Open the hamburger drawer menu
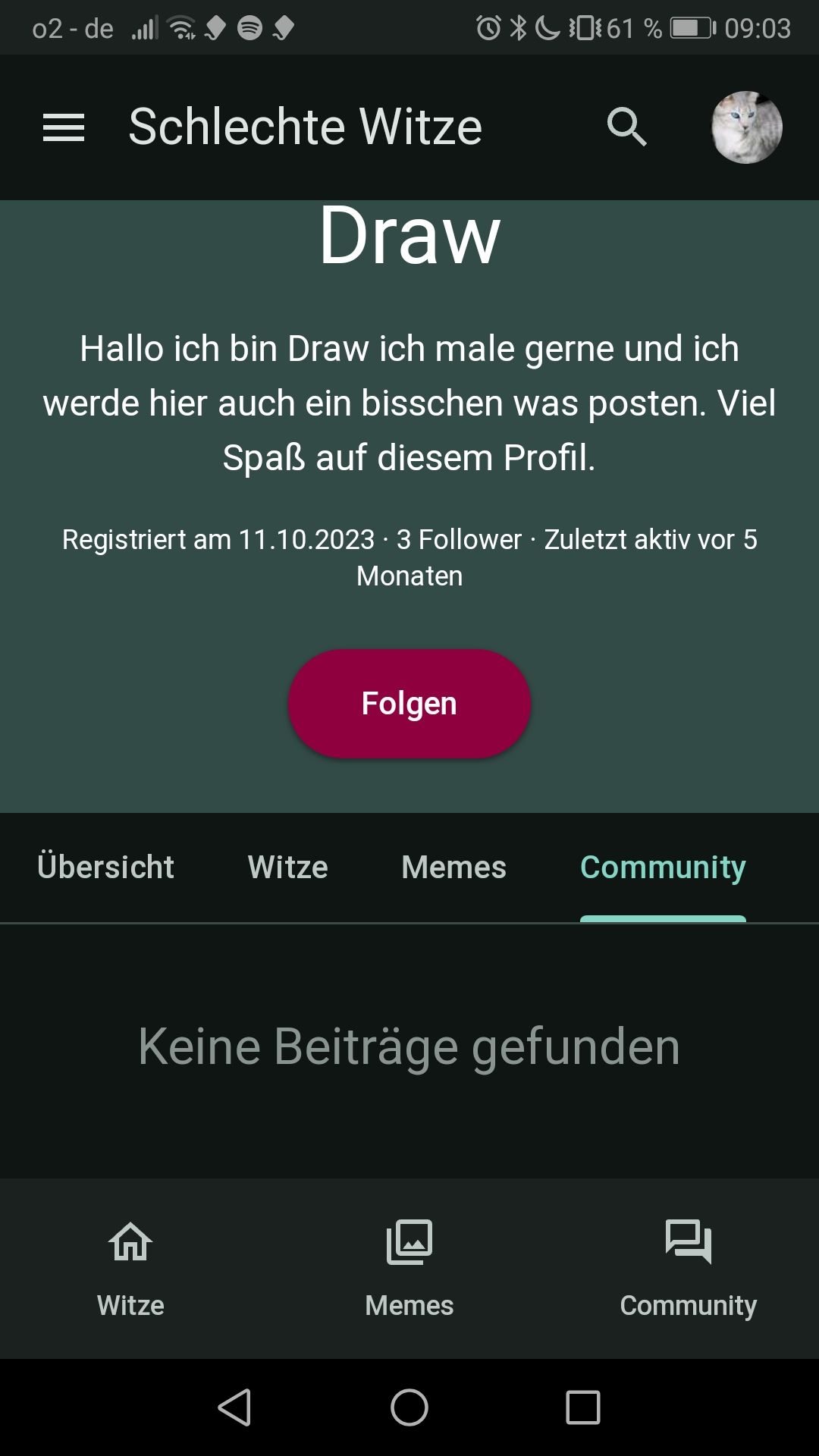Viewport: 819px width, 1456px height. [x=64, y=127]
